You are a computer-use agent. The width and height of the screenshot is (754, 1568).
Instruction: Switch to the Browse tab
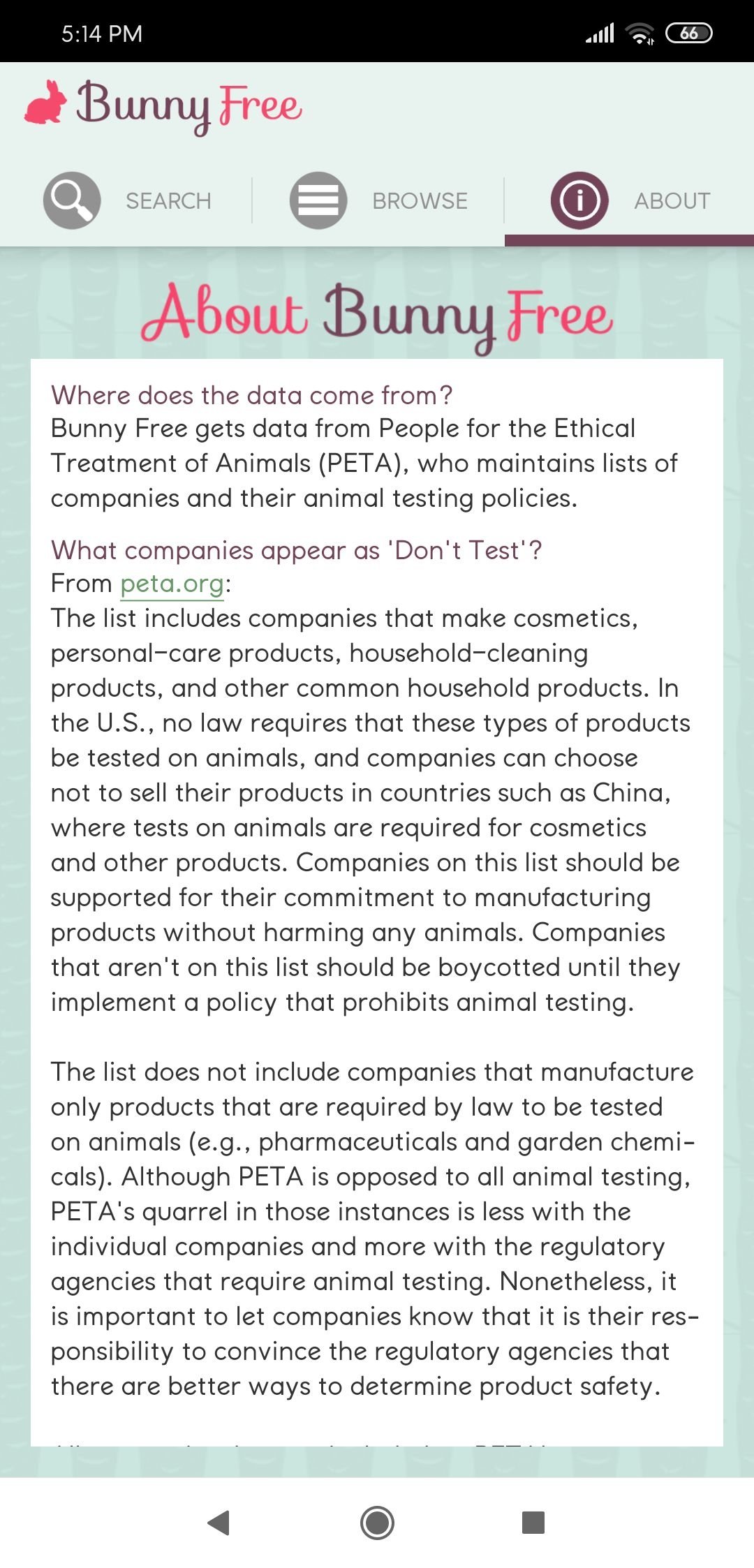point(378,201)
